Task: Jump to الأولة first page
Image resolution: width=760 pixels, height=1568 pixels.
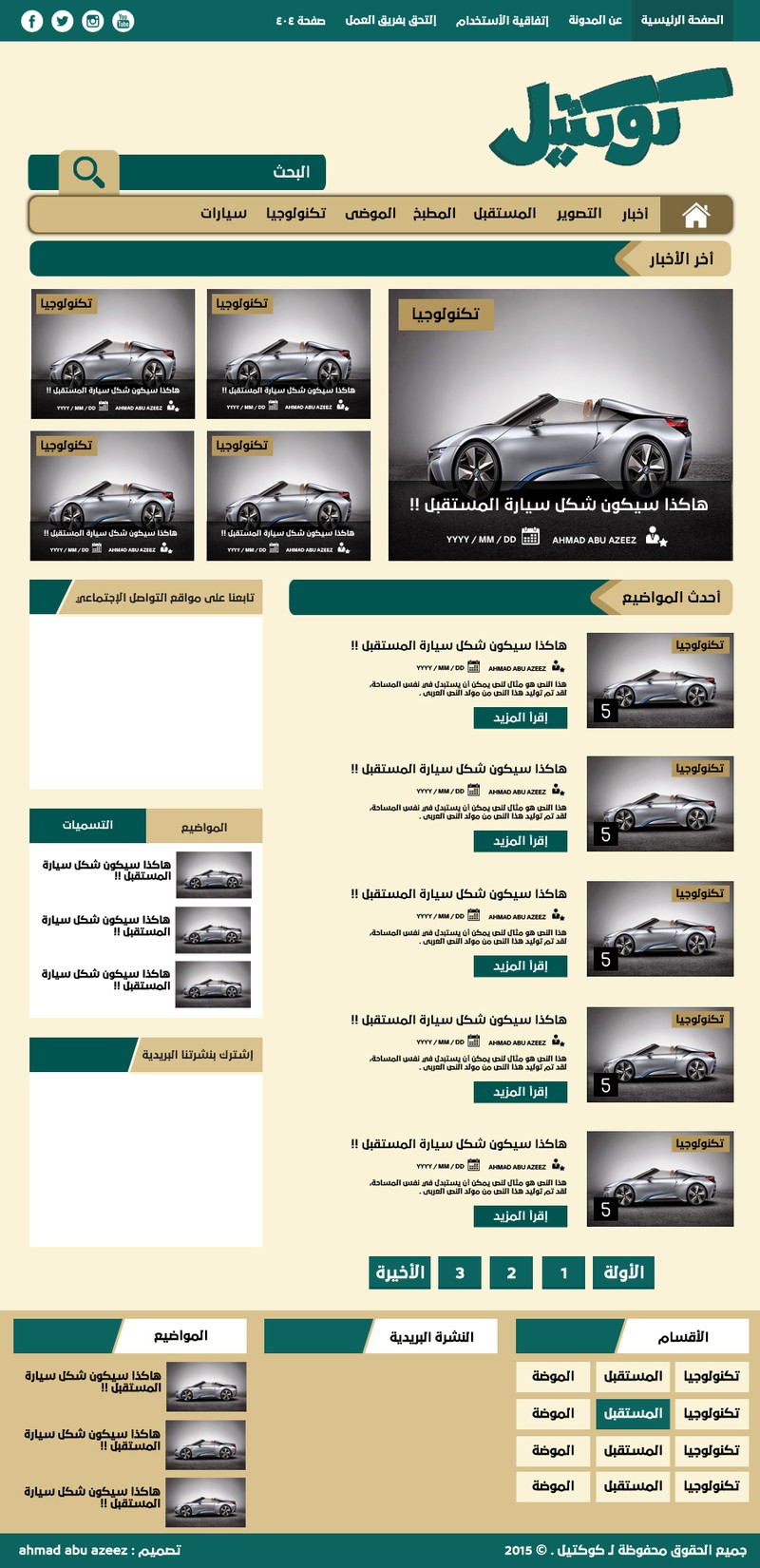Action: [x=624, y=1272]
